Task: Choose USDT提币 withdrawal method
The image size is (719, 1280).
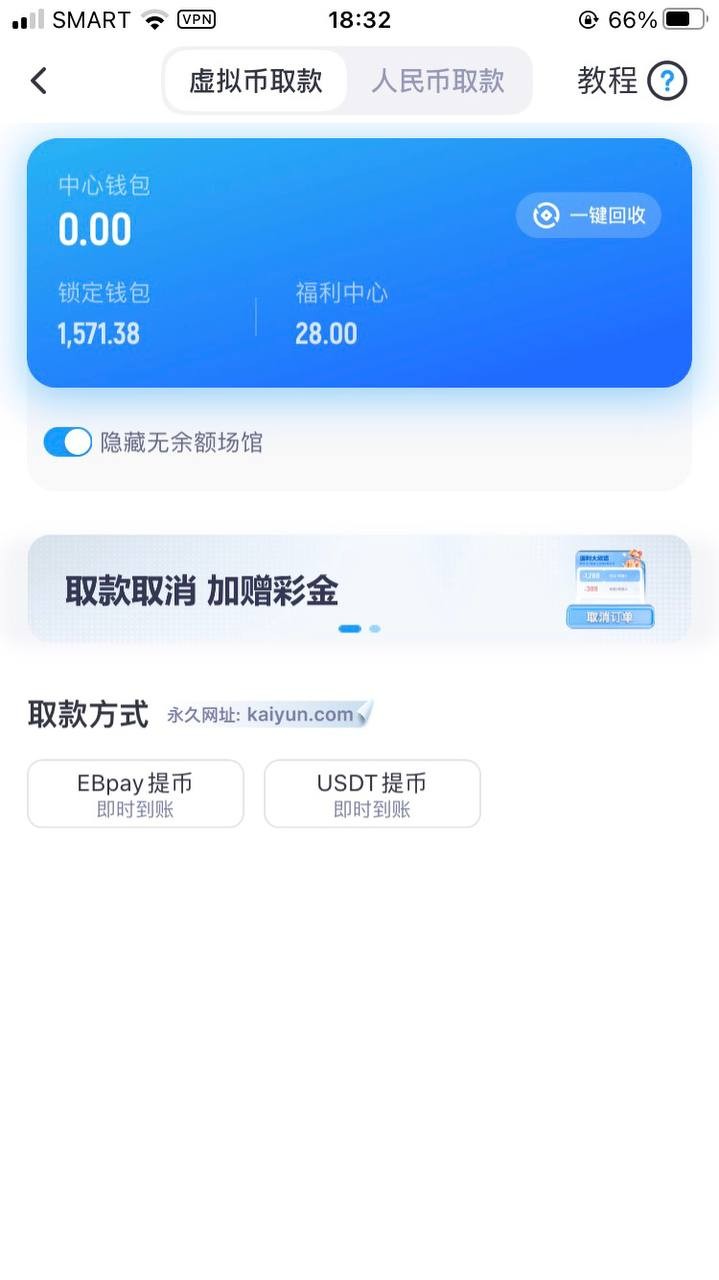Action: tap(372, 794)
